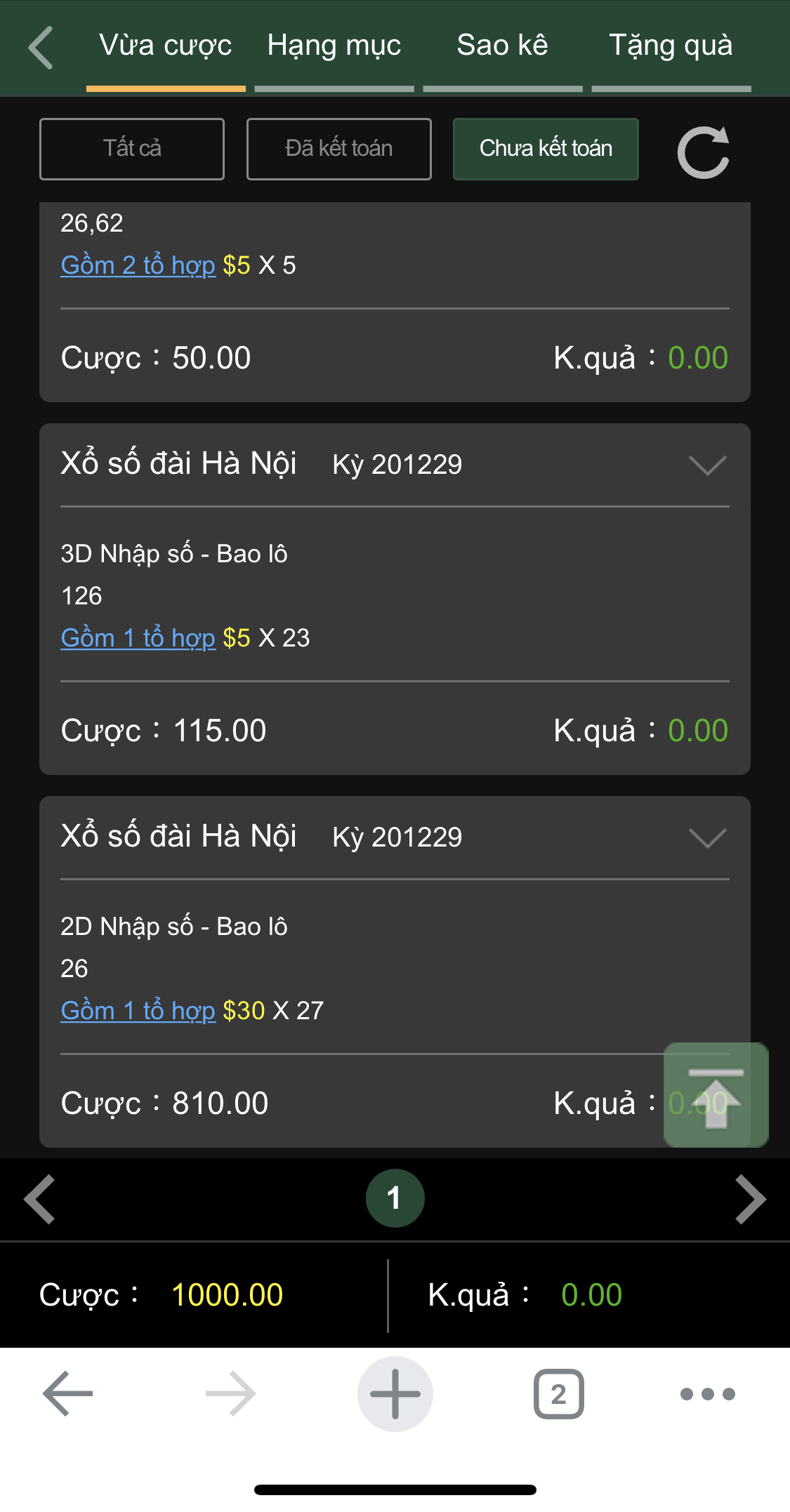Open a new browser tab
Viewport: 790px width, 1512px height.
tap(395, 1394)
